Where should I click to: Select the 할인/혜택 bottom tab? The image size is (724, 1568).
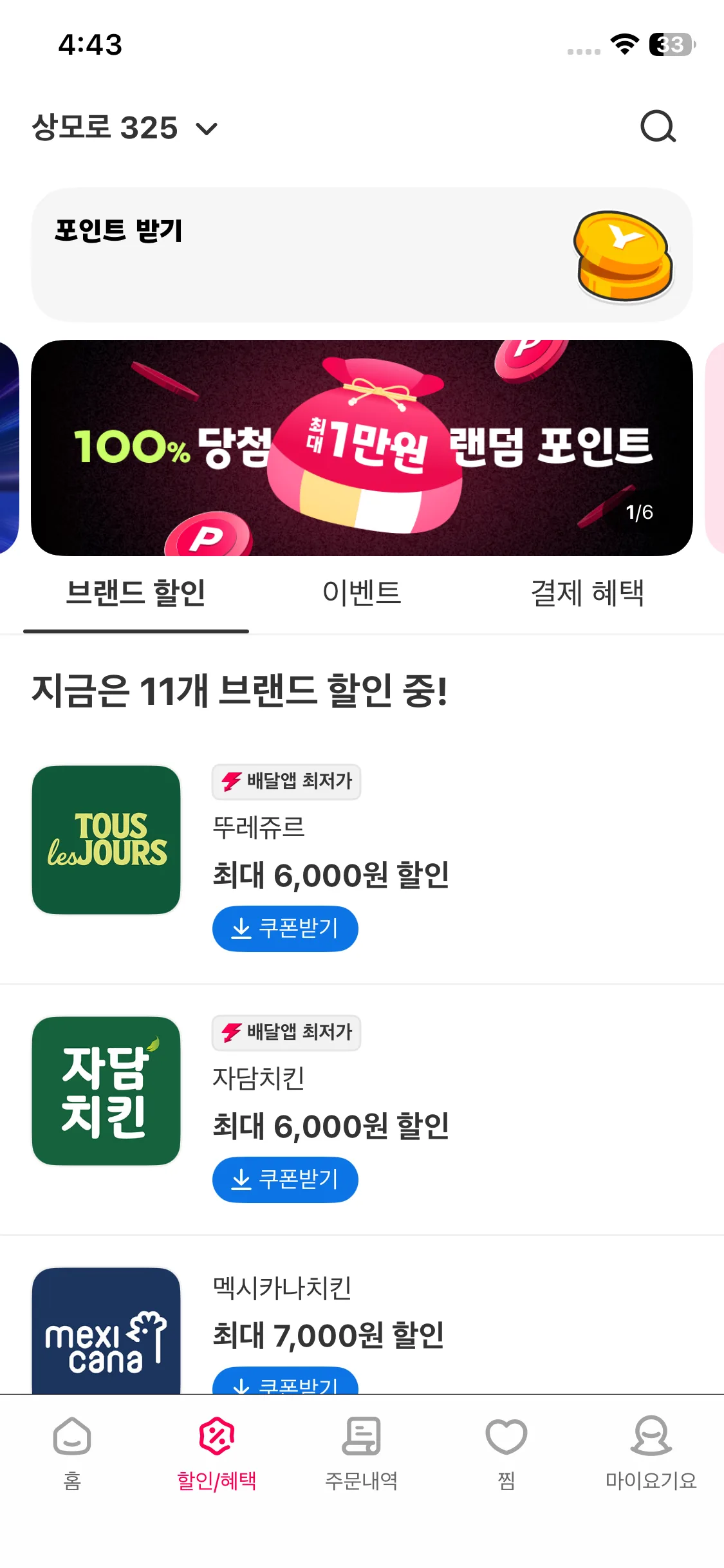click(x=217, y=1453)
